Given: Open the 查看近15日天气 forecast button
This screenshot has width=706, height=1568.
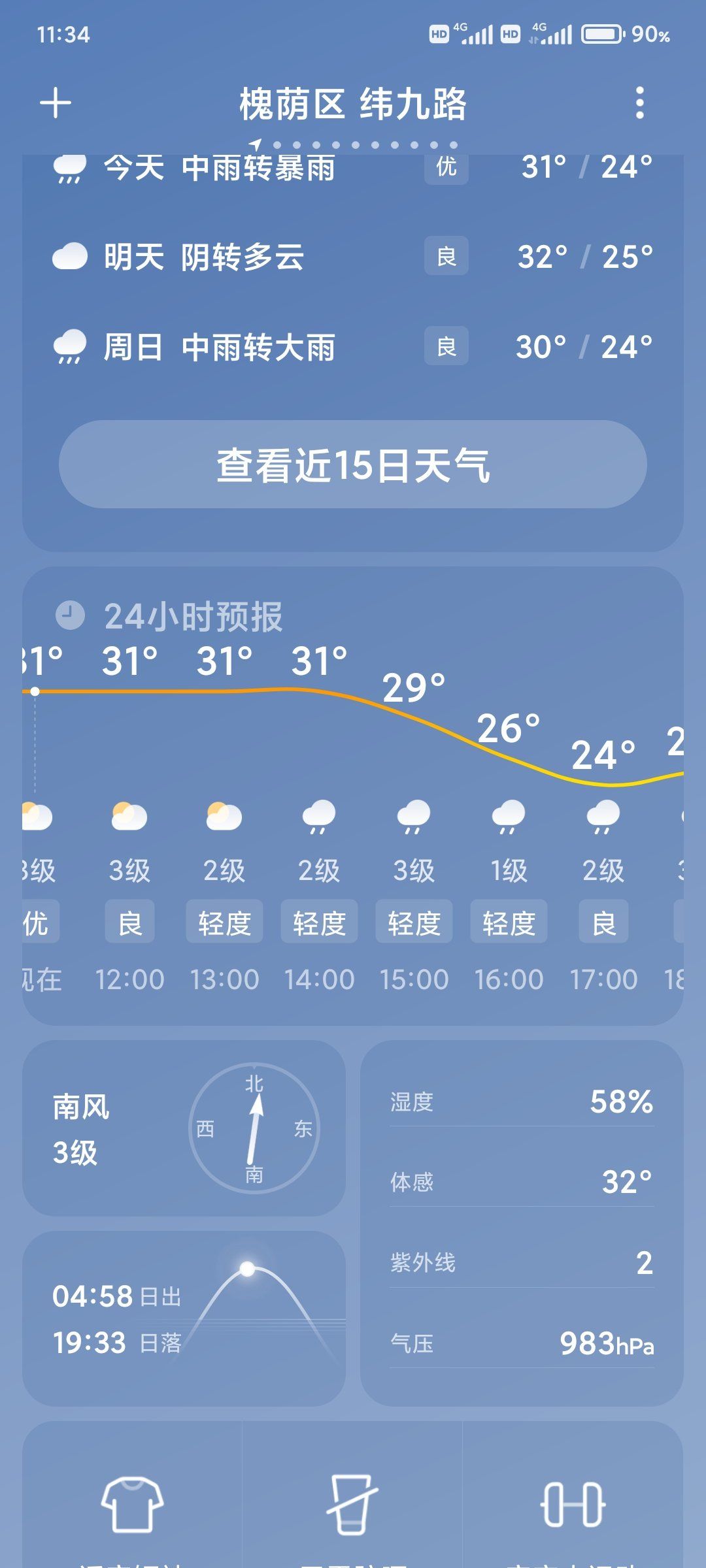Looking at the screenshot, I should tap(353, 466).
